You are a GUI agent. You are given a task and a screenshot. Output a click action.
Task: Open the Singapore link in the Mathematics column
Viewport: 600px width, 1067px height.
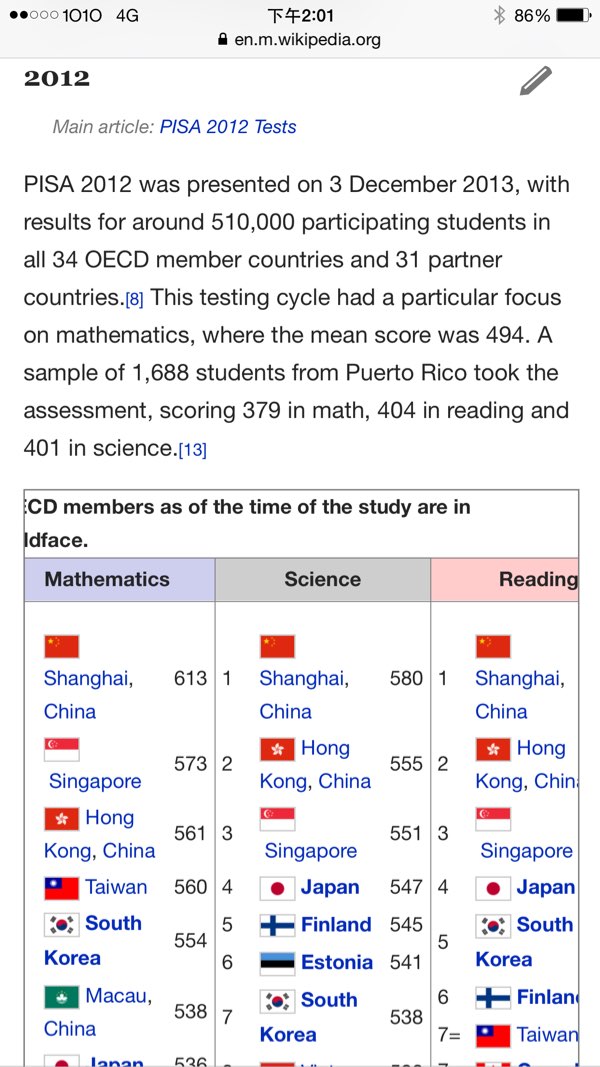point(95,781)
